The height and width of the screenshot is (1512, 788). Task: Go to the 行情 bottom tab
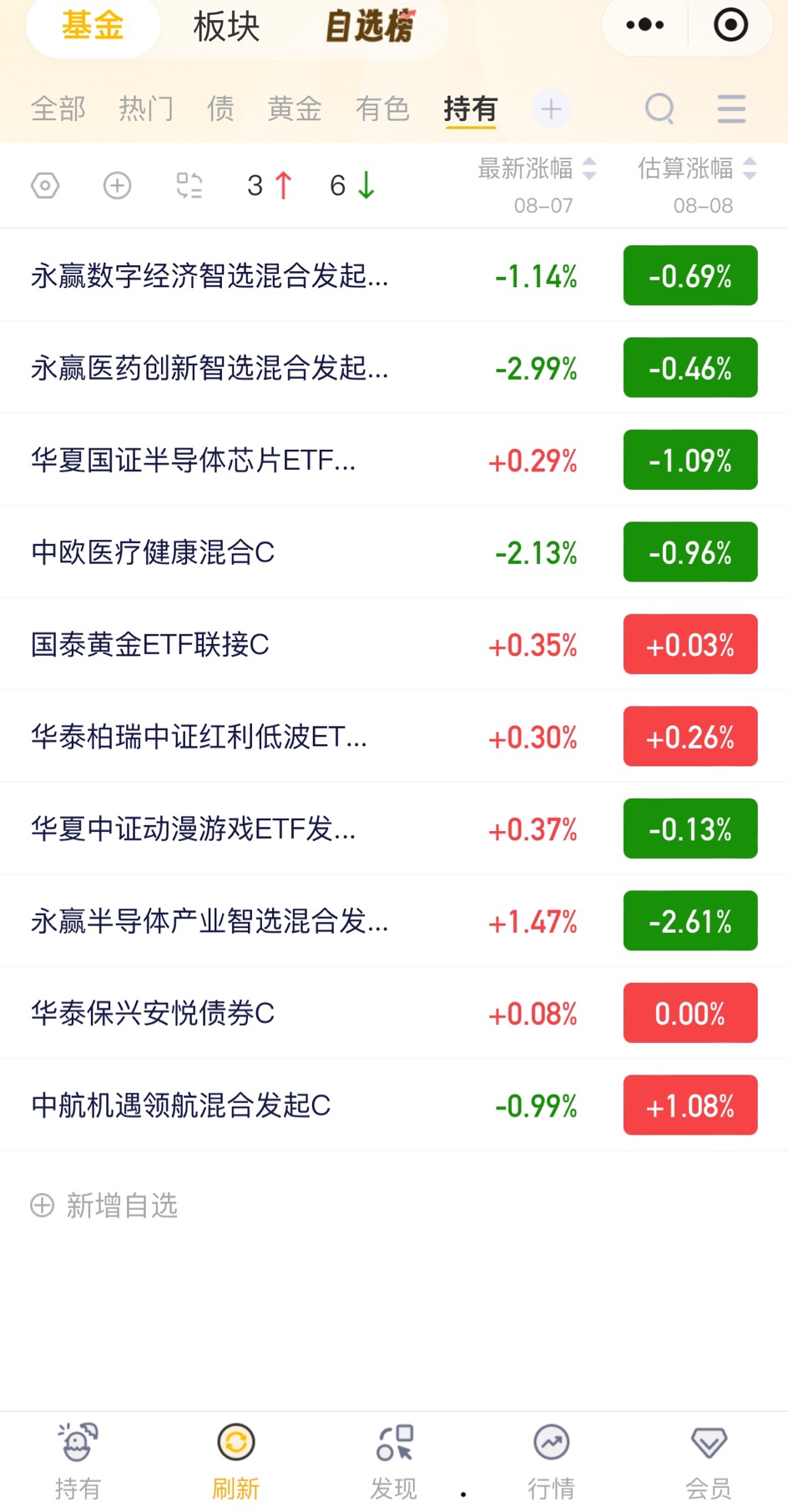tap(551, 1460)
